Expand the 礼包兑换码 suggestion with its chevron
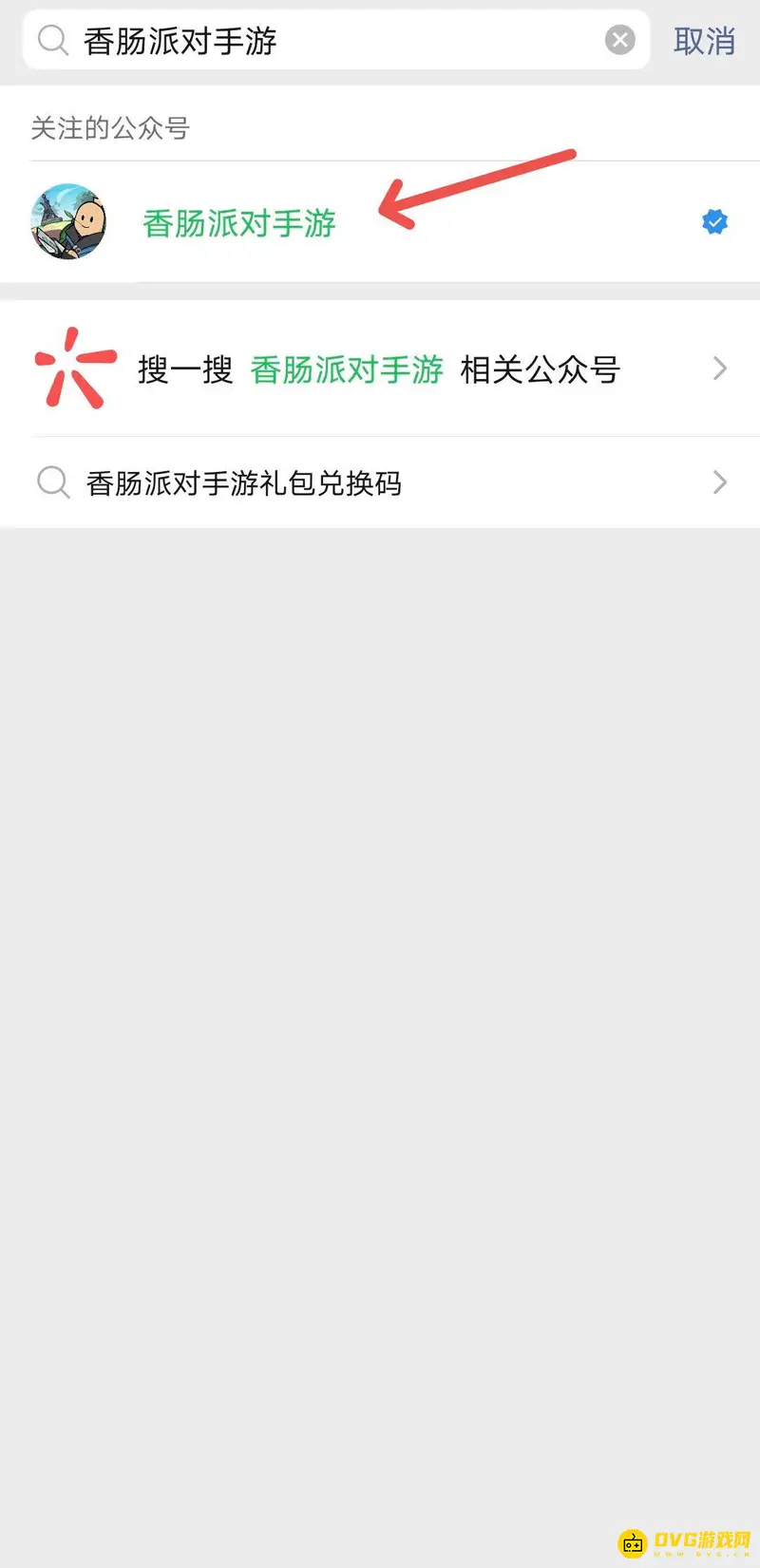Viewport: 760px width, 1568px height. click(719, 483)
